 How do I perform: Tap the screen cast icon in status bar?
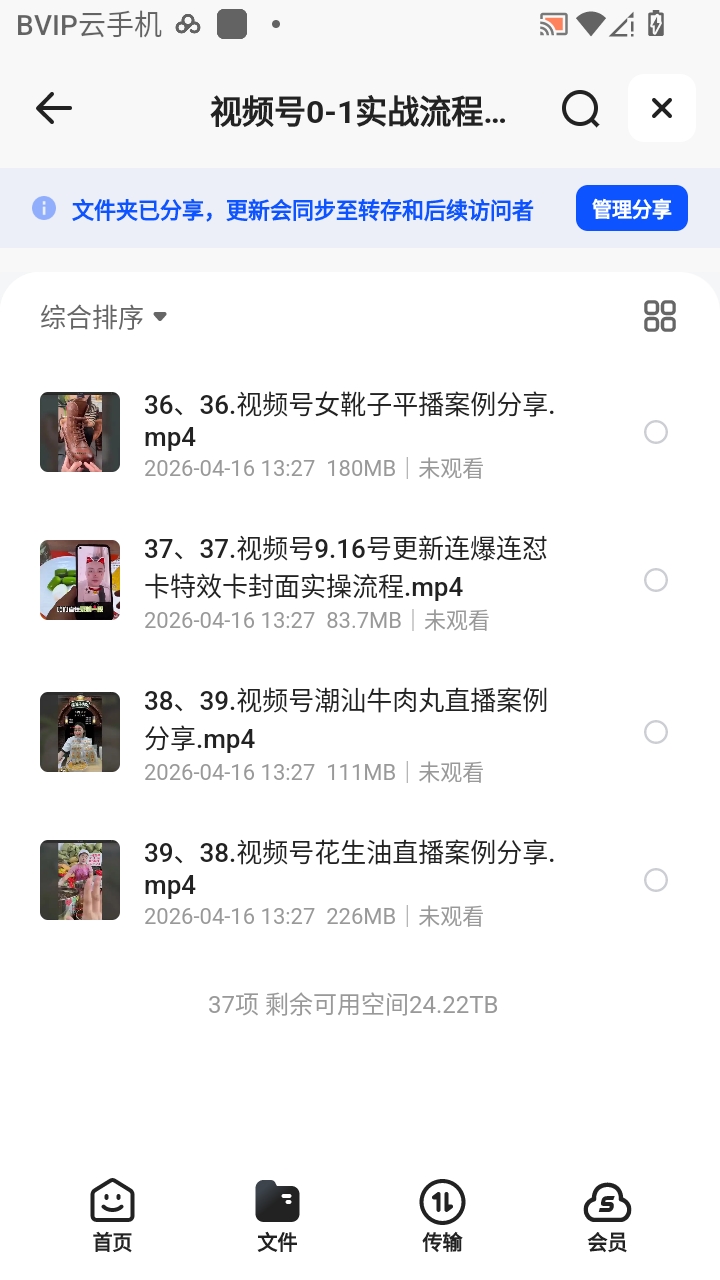[551, 23]
